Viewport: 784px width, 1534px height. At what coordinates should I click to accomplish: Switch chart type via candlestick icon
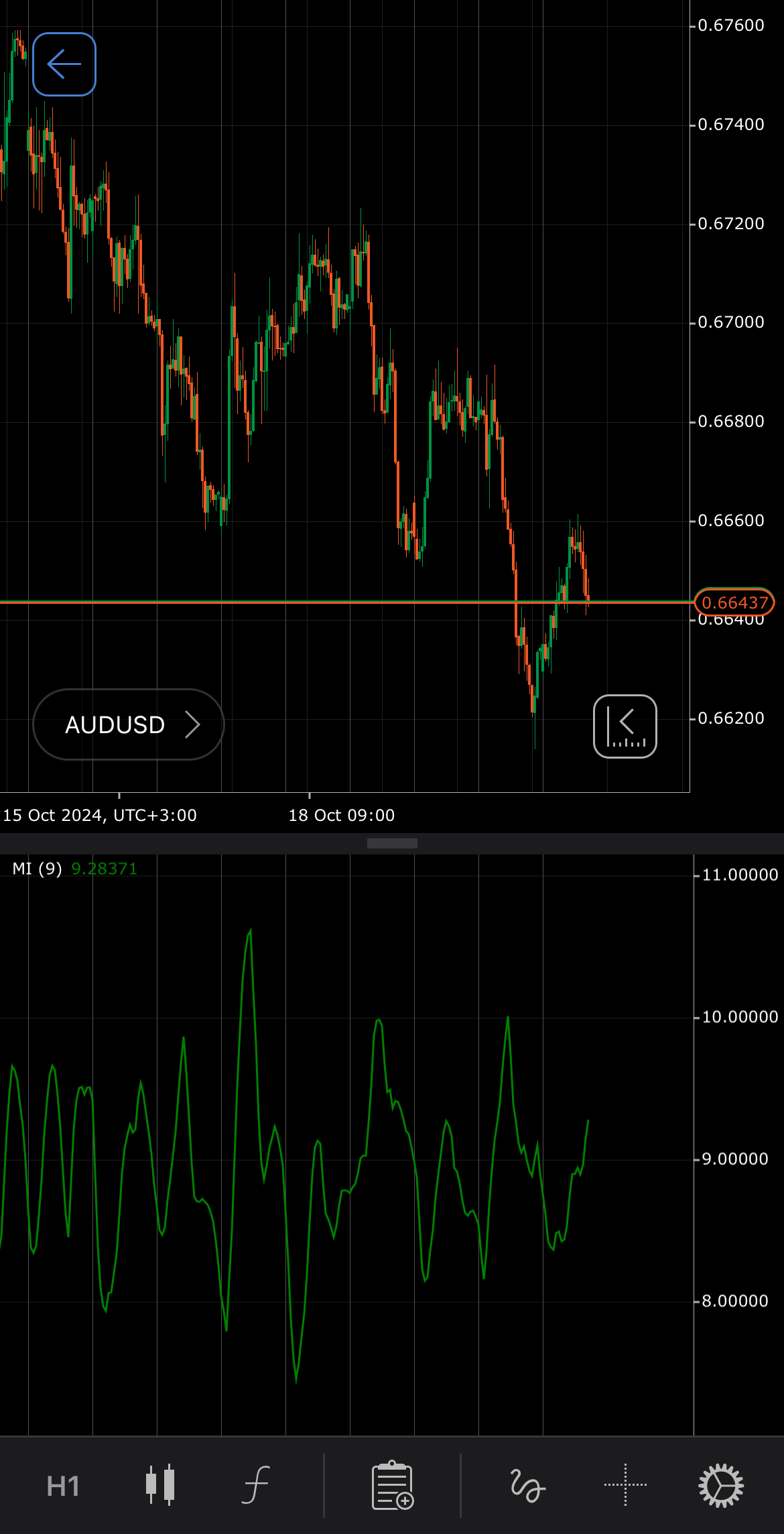pyautogui.click(x=160, y=1485)
